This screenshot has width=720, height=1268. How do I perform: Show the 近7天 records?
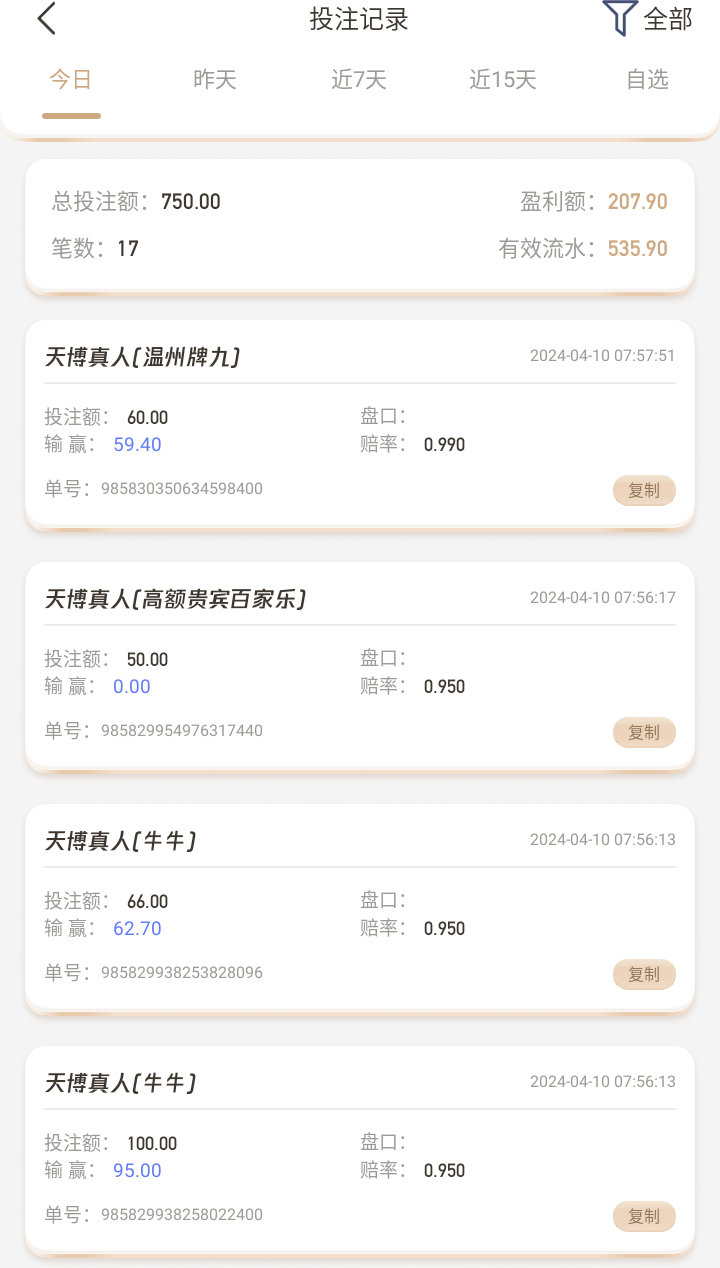coord(359,80)
